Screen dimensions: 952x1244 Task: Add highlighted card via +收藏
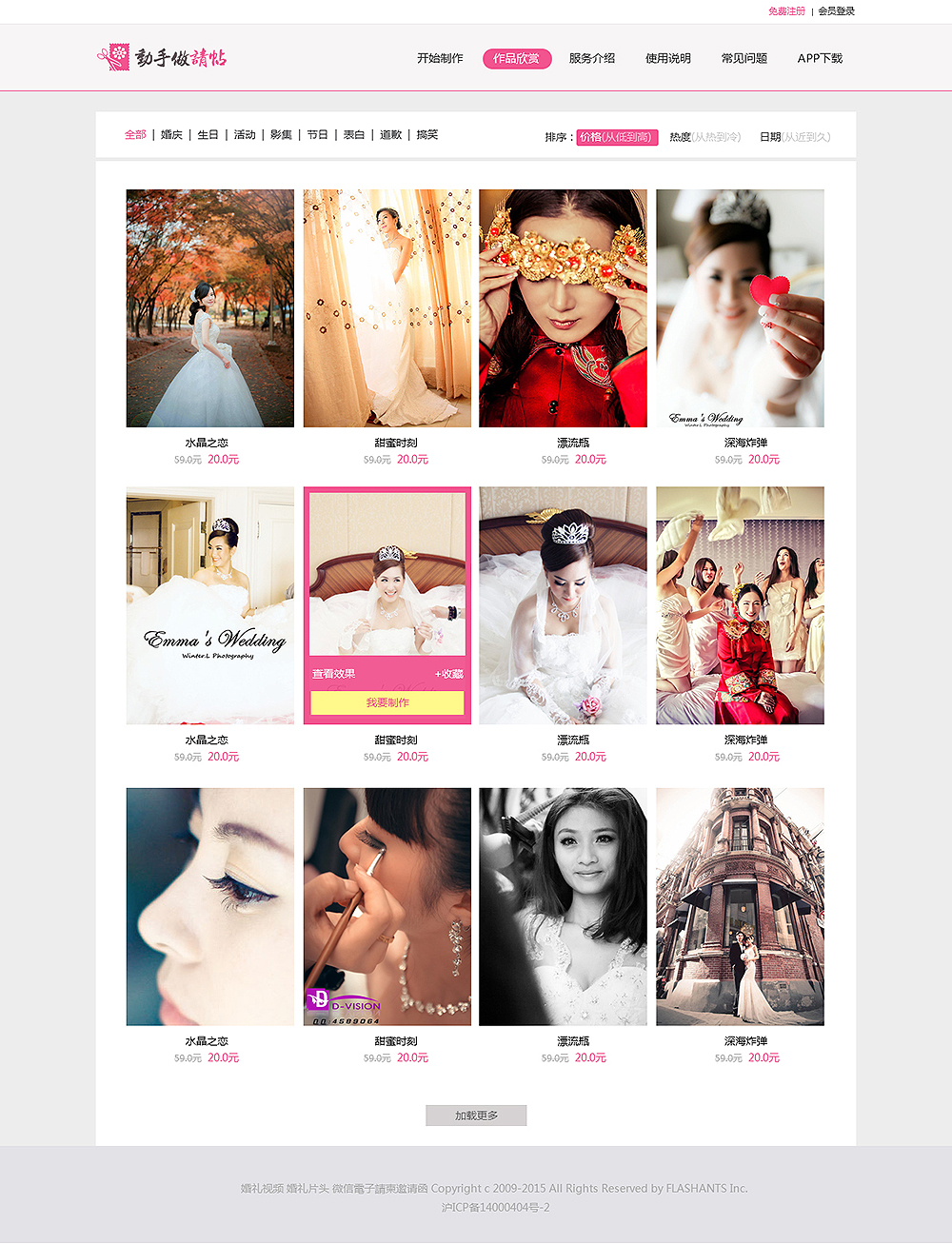click(x=448, y=674)
